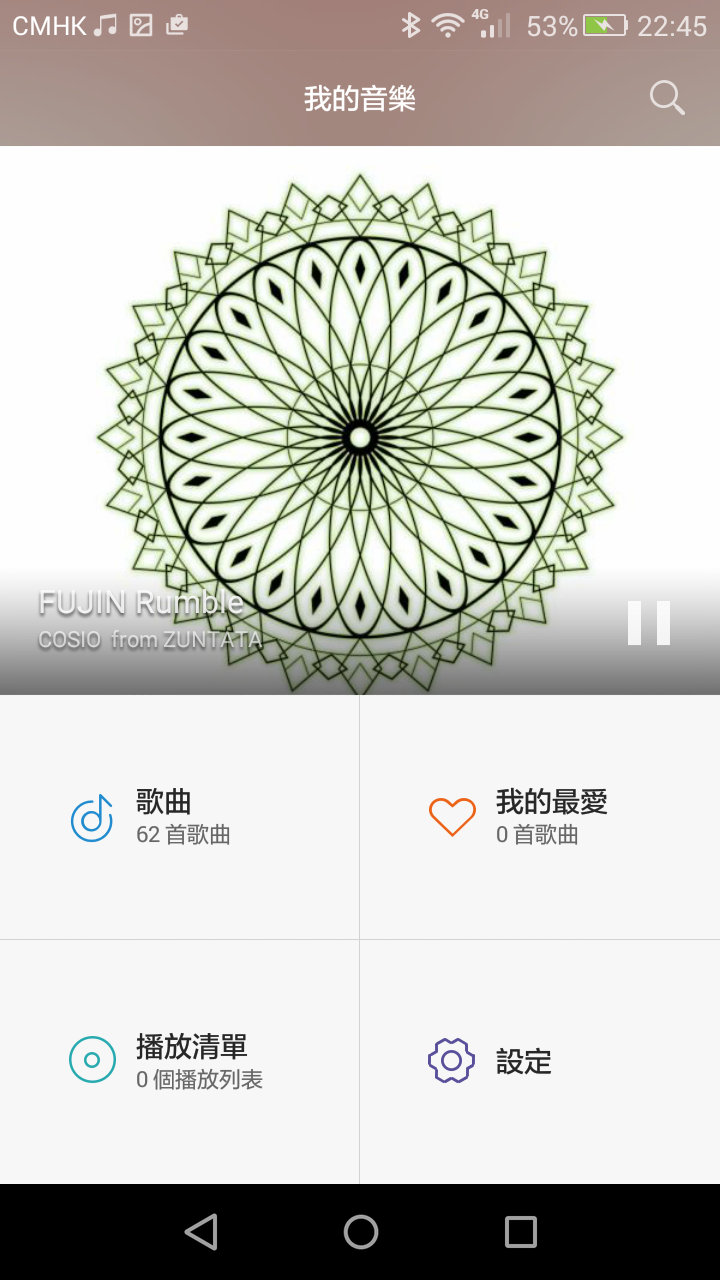The height and width of the screenshot is (1280, 720).
Task: Open the now playing FUJIN Rumble album art
Action: point(360,420)
